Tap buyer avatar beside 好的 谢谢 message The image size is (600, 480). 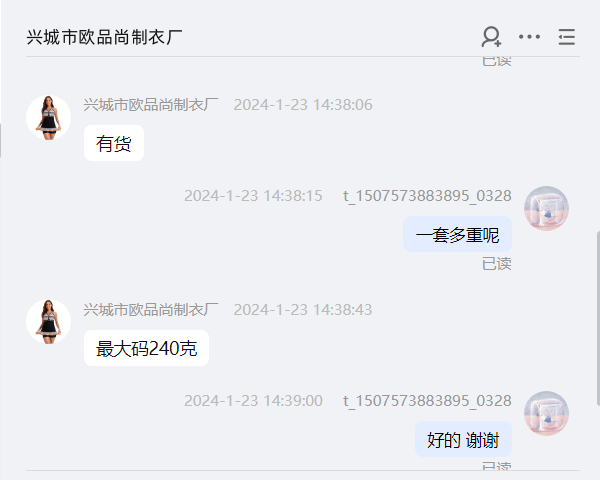pyautogui.click(x=547, y=413)
